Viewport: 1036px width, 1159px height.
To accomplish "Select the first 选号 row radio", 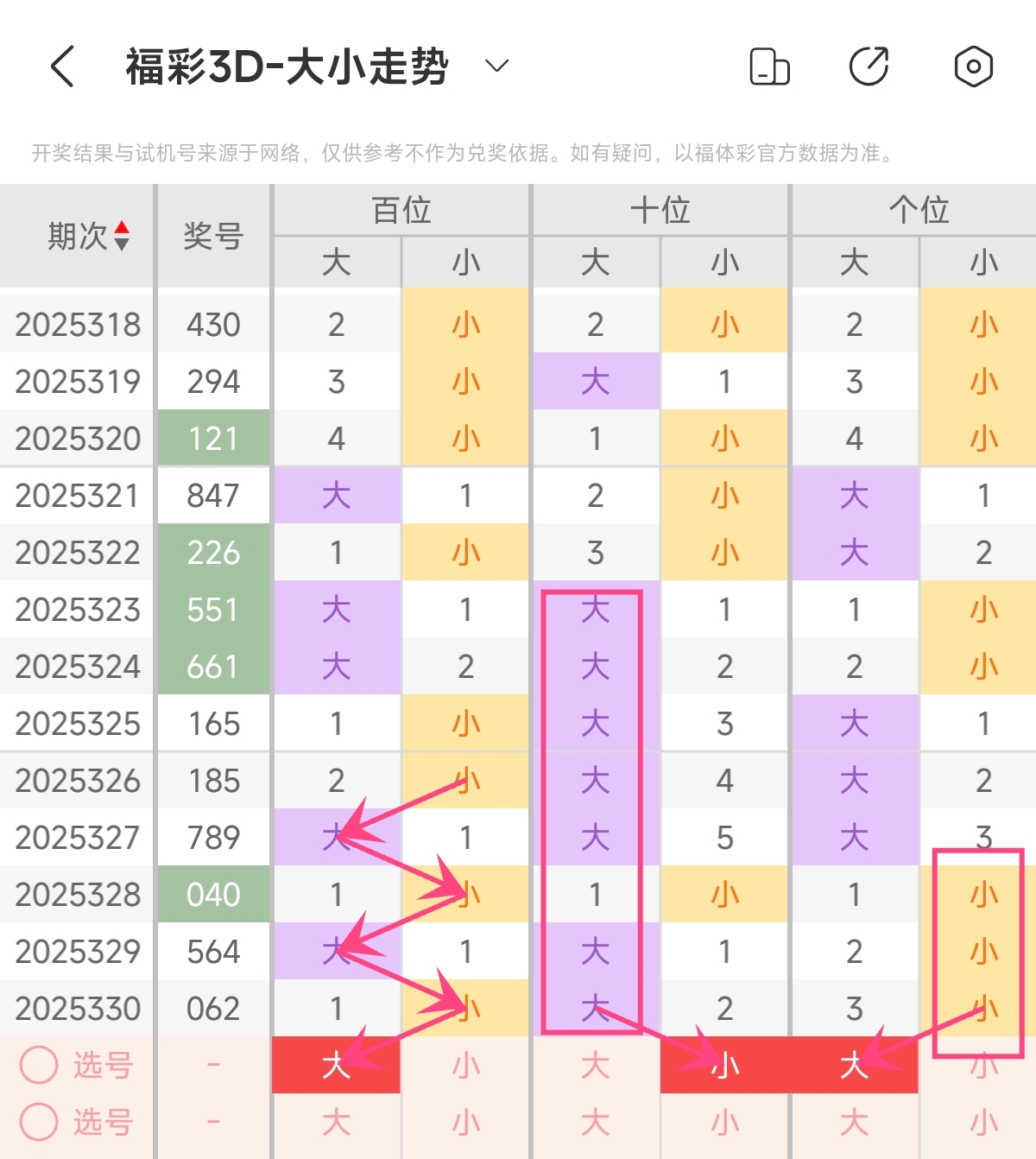I will coord(40,1065).
